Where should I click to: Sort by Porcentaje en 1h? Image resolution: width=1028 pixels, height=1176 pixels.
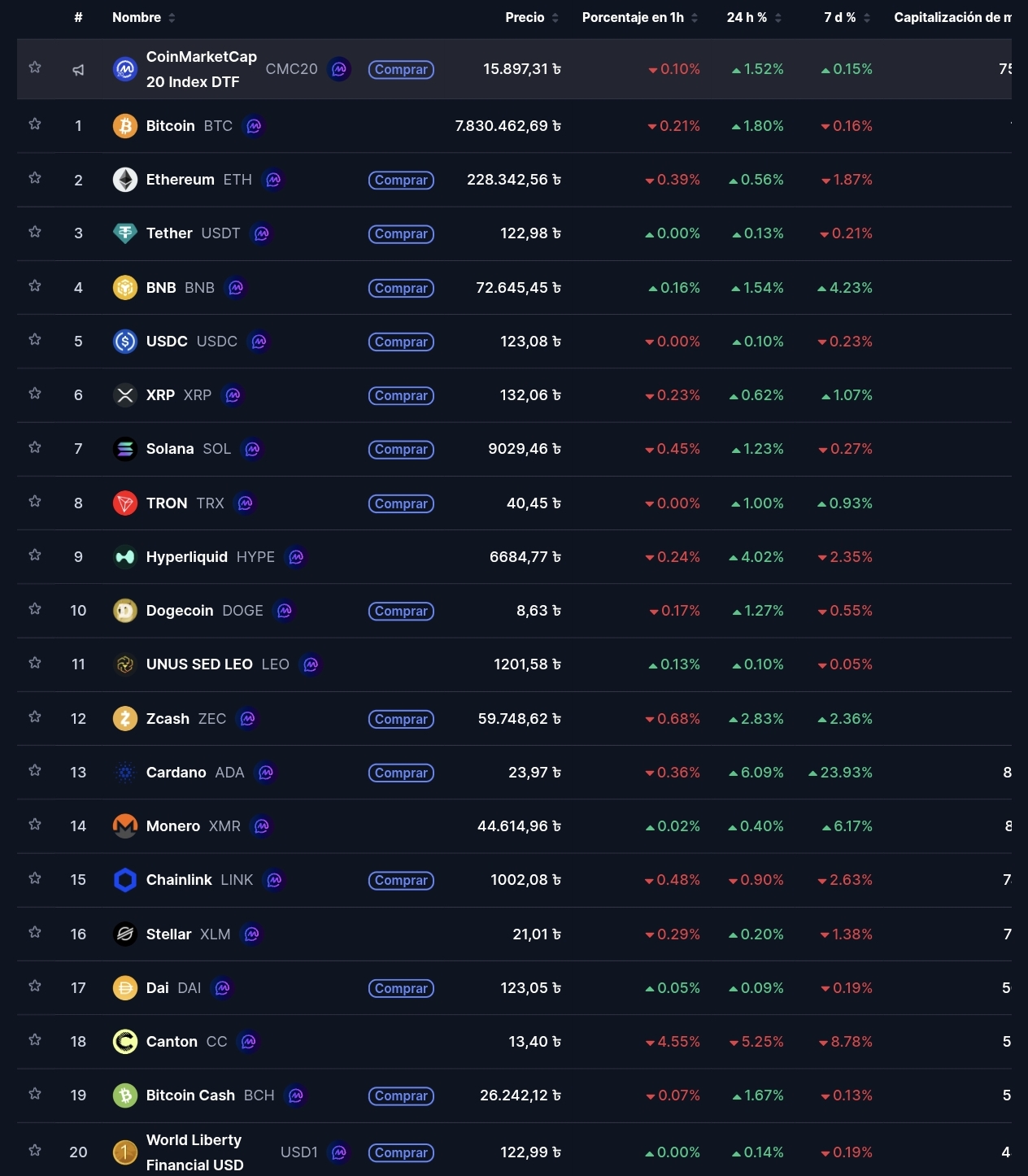click(639, 17)
